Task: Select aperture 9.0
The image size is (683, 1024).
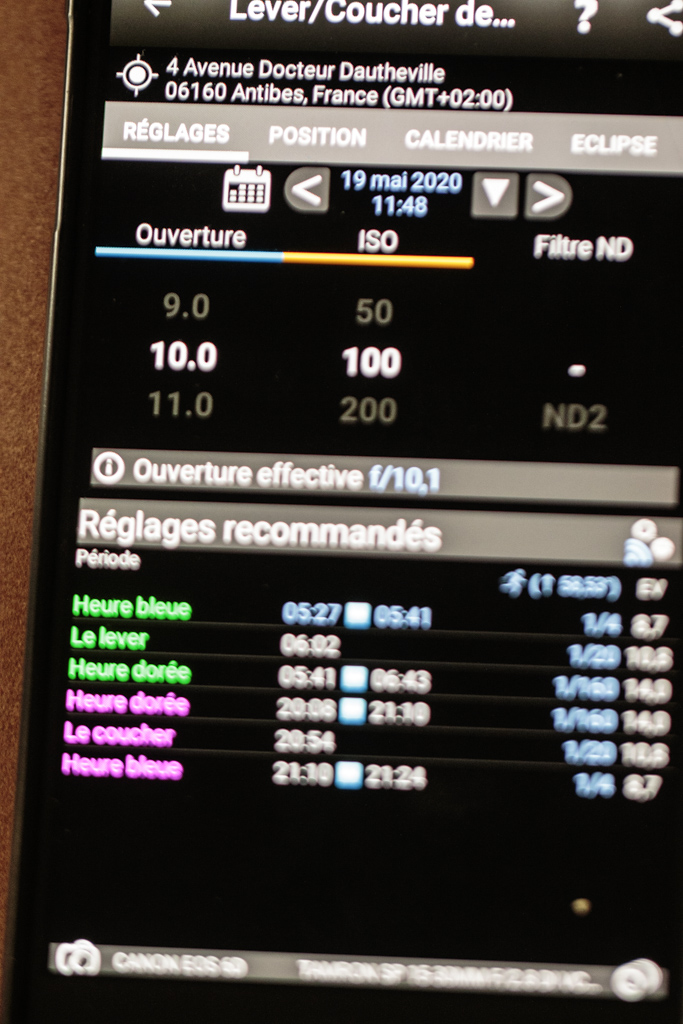Action: [x=186, y=306]
